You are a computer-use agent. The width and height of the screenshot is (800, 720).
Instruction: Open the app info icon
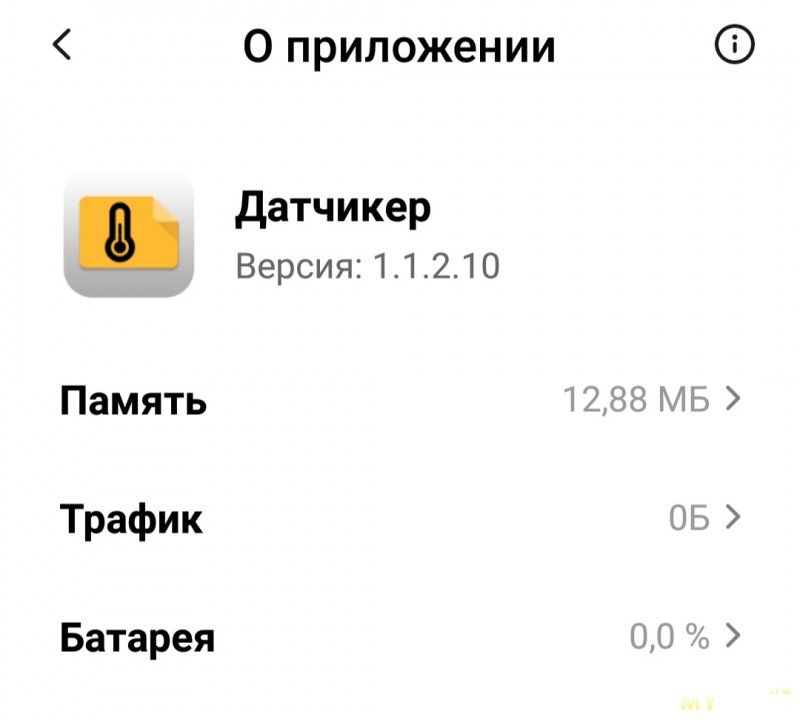pyautogui.click(x=734, y=45)
